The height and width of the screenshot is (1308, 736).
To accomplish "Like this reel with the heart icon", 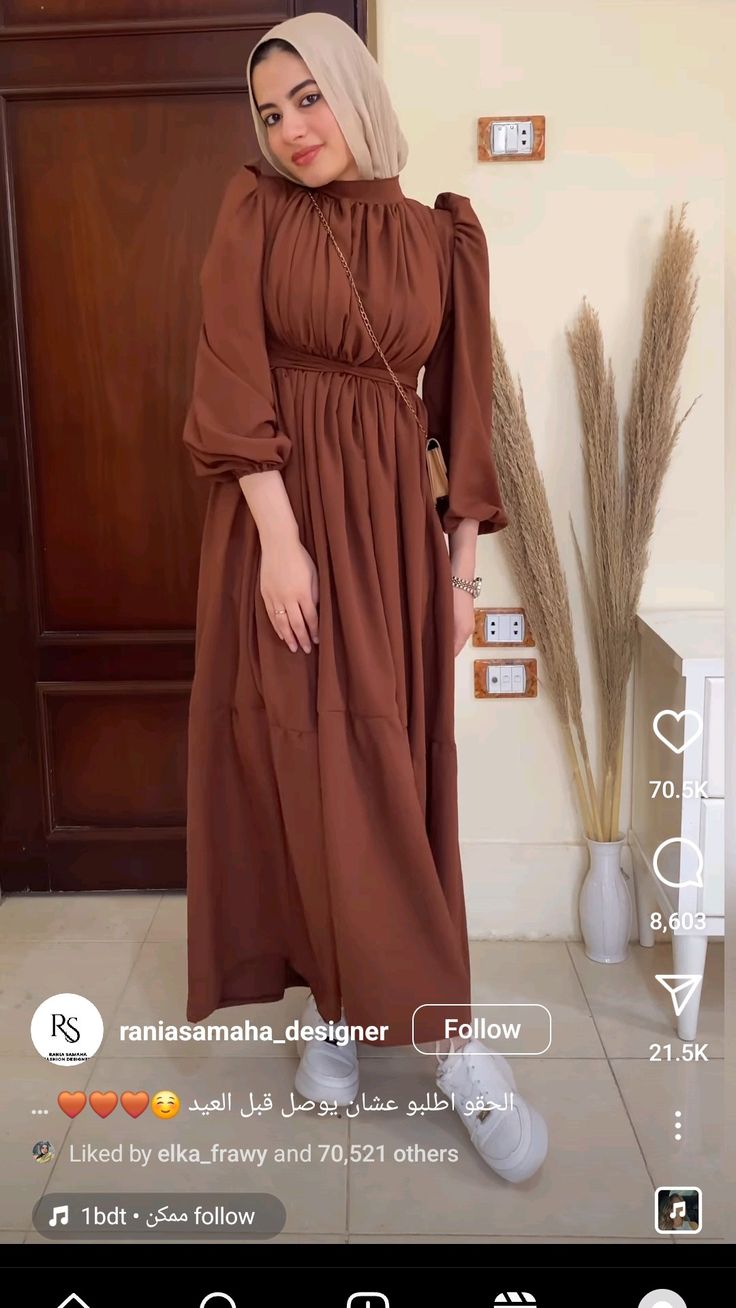I will pyautogui.click(x=677, y=732).
